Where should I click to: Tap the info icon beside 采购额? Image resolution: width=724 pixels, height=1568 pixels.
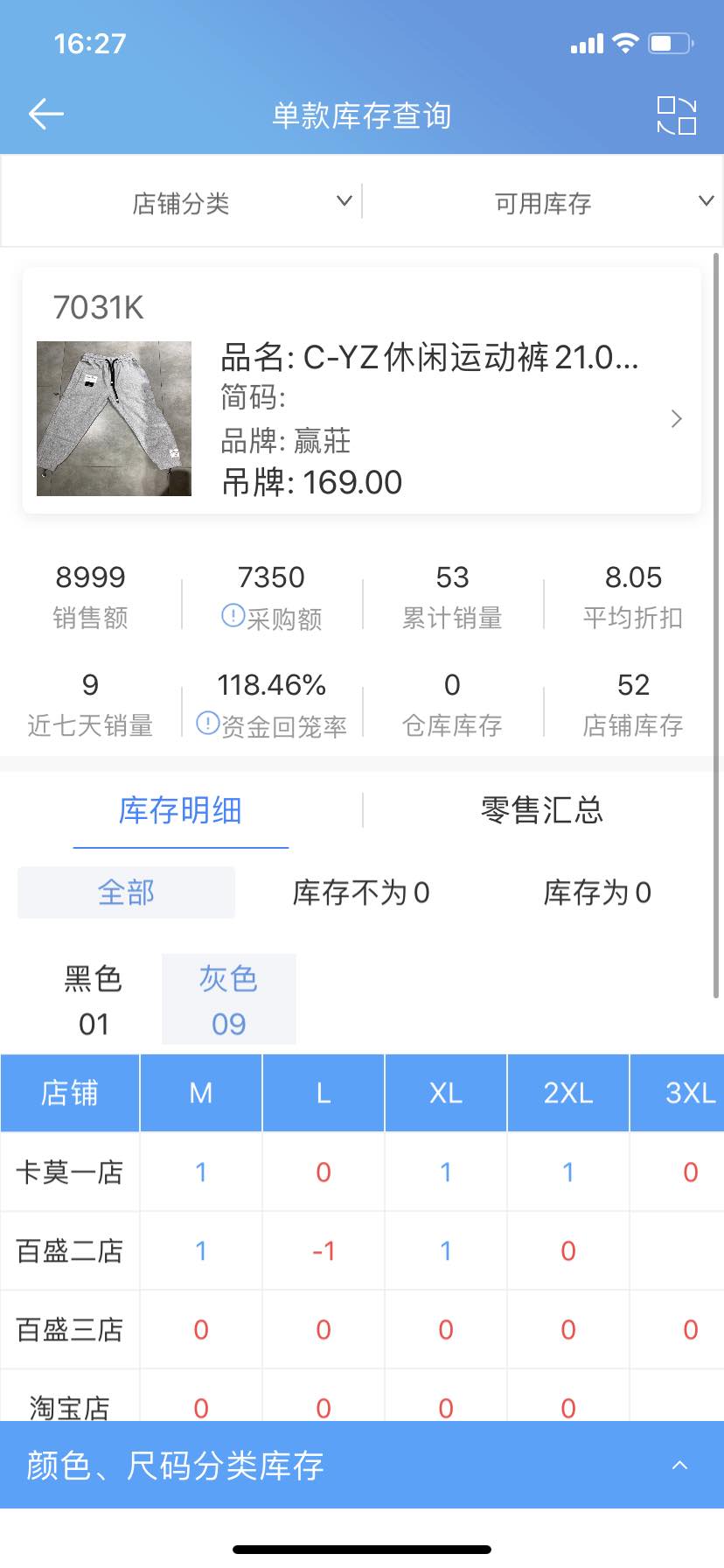pyautogui.click(x=233, y=616)
